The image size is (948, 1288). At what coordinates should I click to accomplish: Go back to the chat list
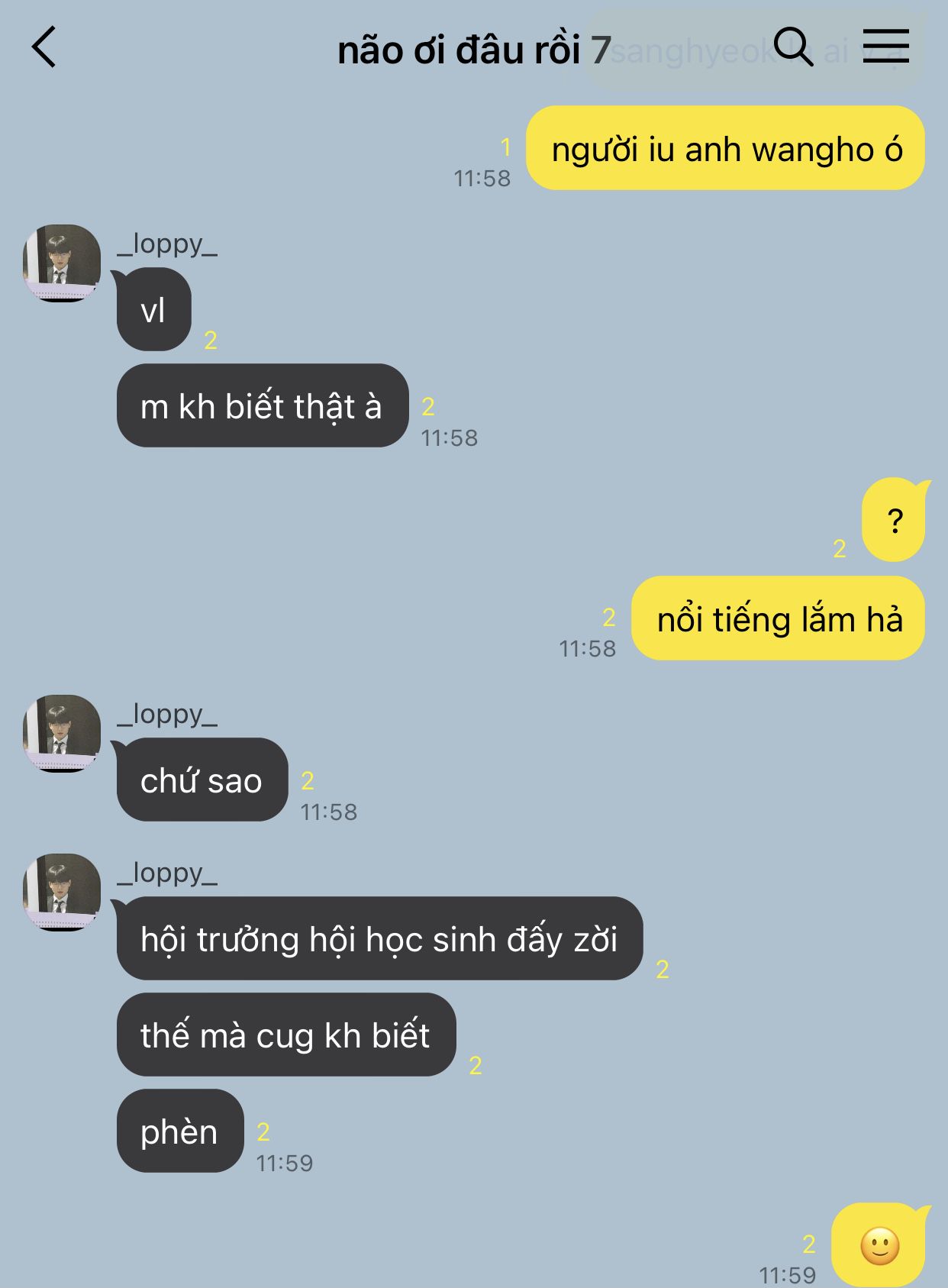point(44,47)
